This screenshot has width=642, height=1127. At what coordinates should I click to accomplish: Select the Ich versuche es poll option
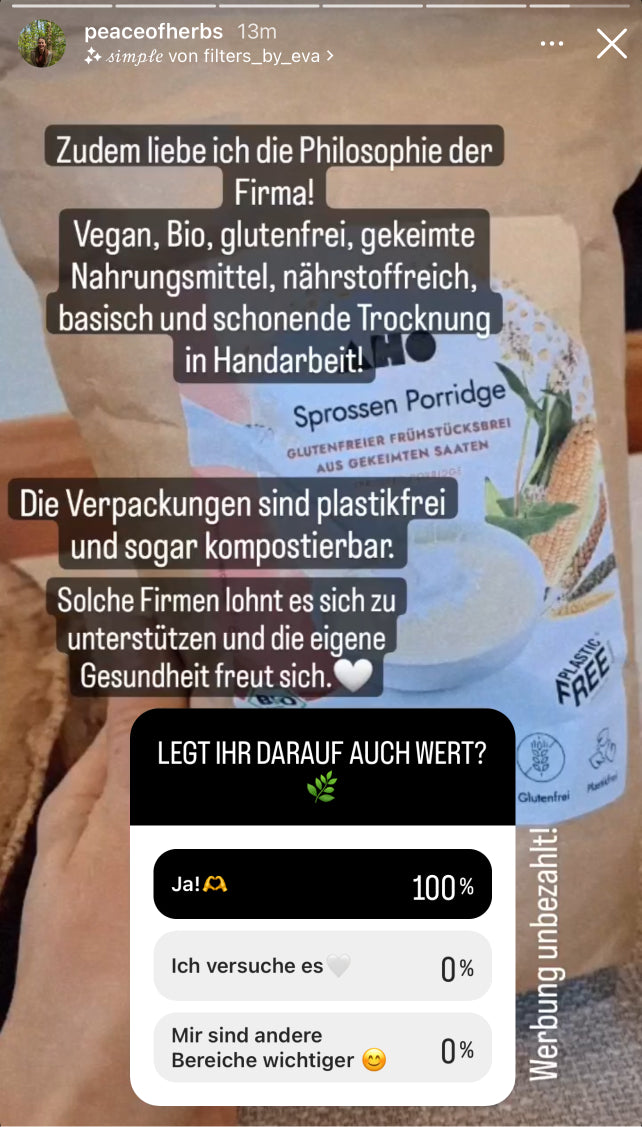[x=322, y=966]
